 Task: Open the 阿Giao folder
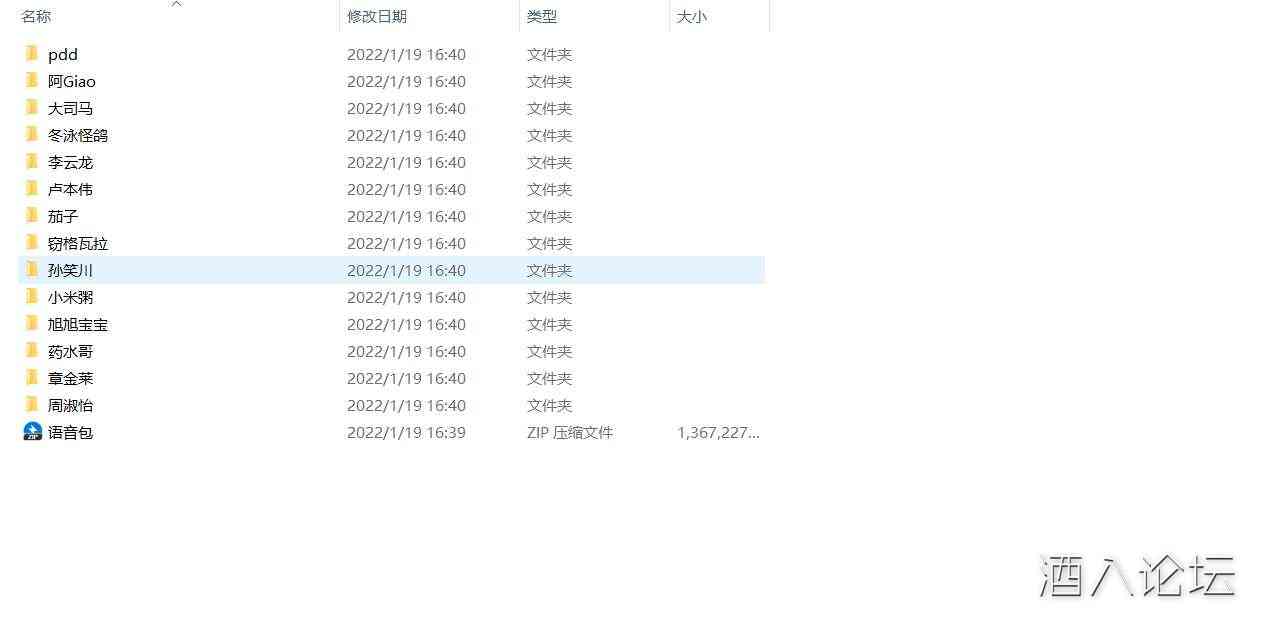tap(71, 82)
